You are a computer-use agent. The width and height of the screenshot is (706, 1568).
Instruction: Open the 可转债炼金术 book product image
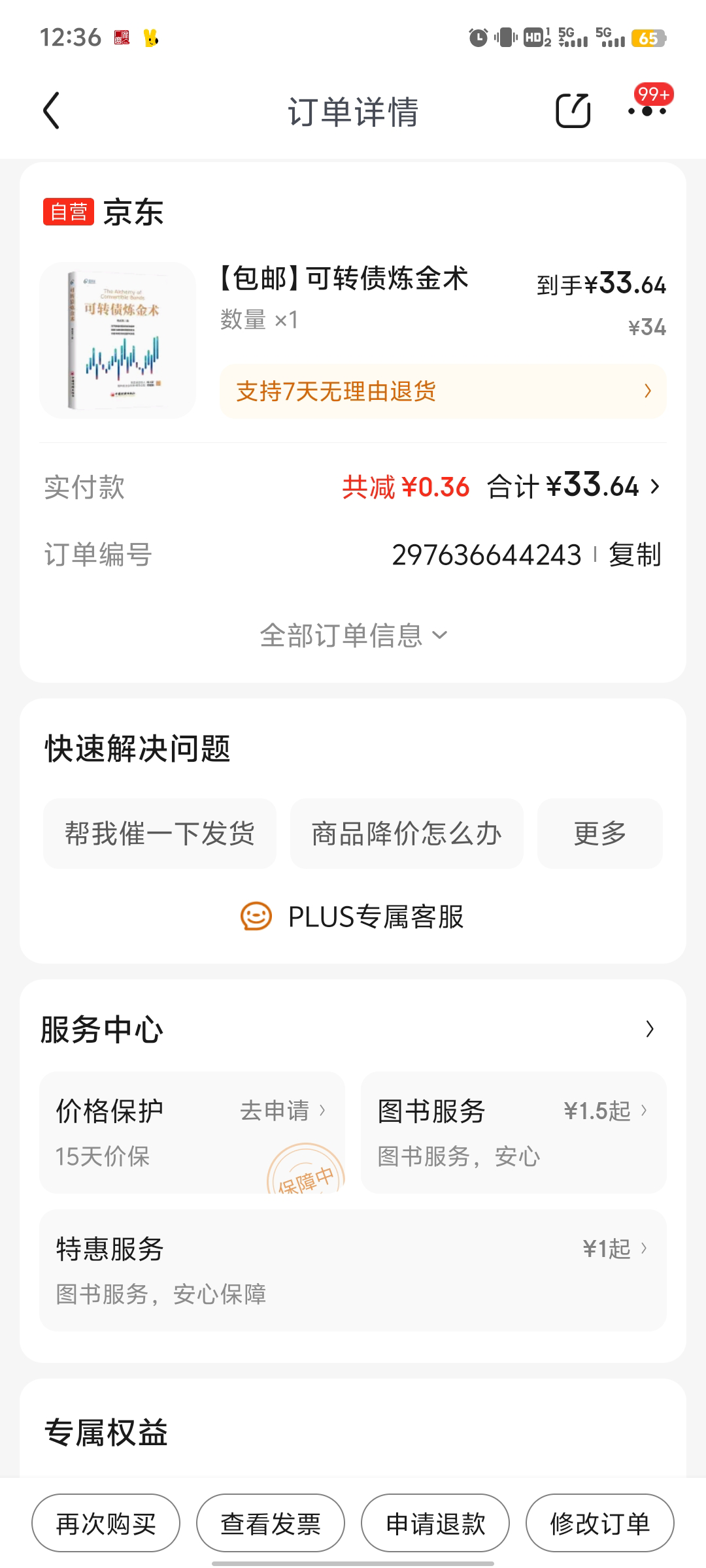click(118, 340)
